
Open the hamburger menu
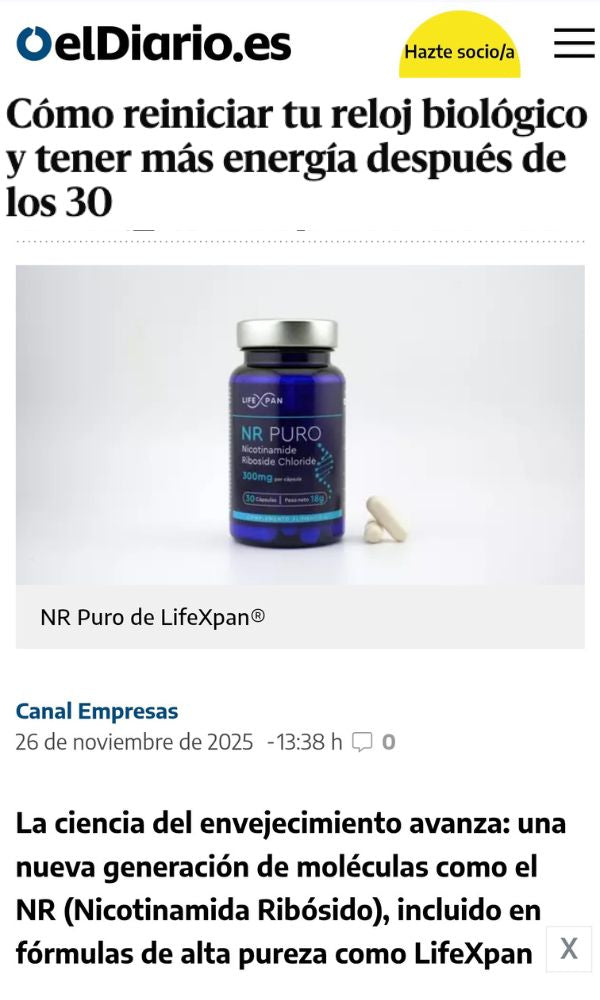[x=574, y=44]
